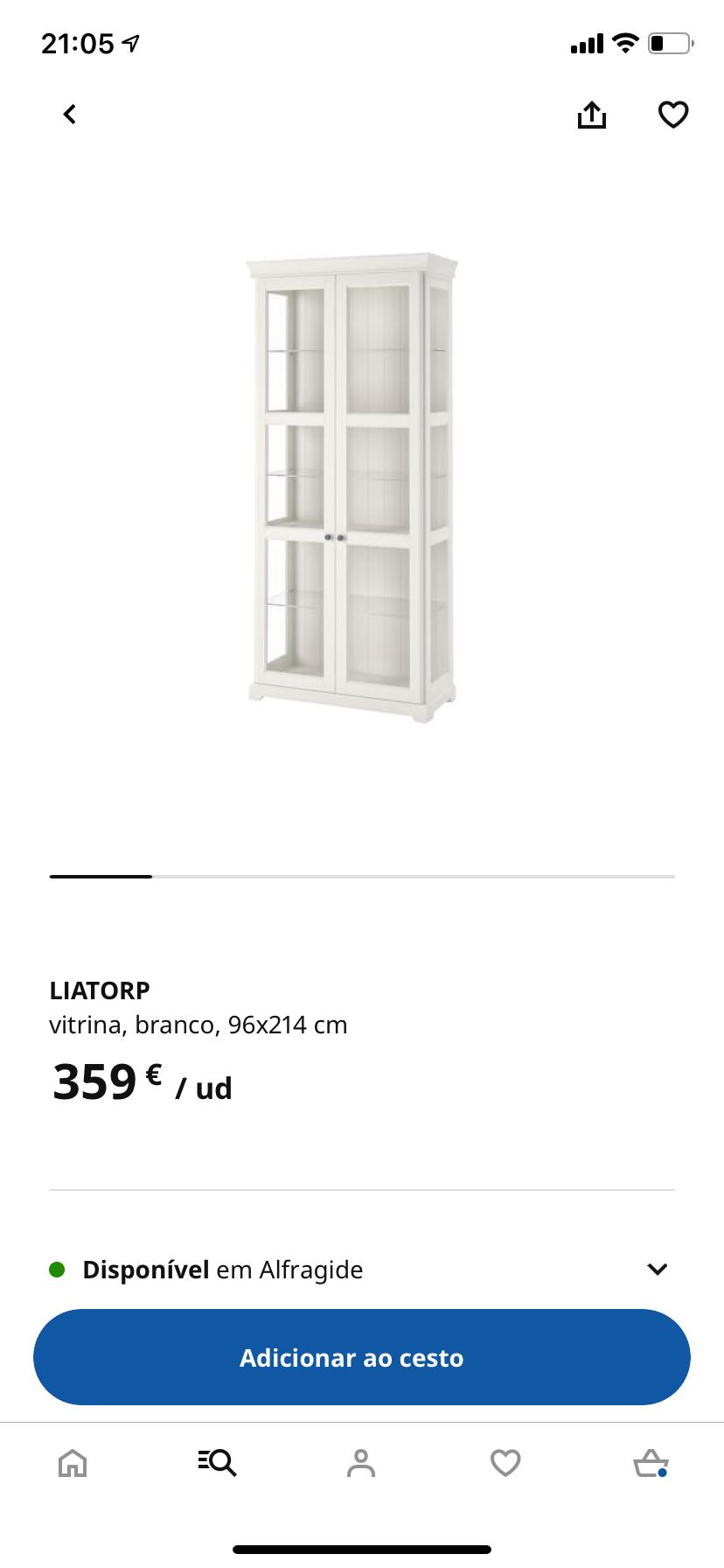Switch to the Home tab

pyautogui.click(x=73, y=1462)
